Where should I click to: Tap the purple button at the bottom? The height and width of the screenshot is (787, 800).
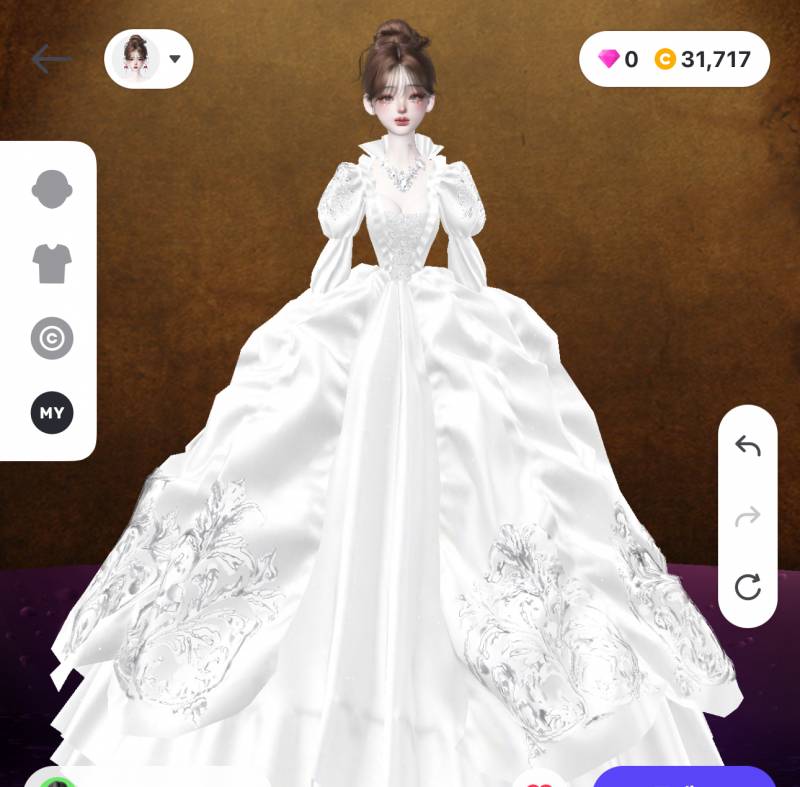coord(684,777)
